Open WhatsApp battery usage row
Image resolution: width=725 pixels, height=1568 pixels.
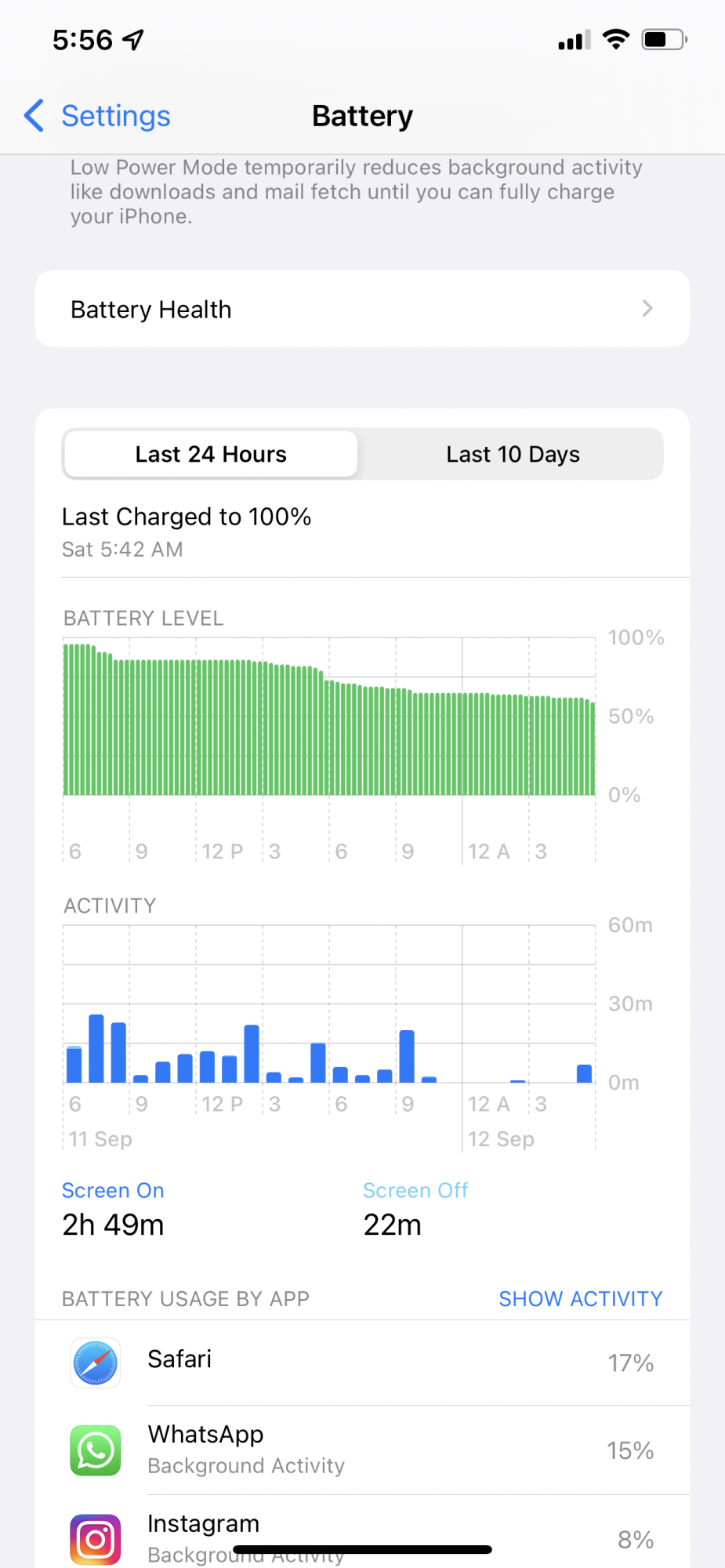pos(362,1450)
